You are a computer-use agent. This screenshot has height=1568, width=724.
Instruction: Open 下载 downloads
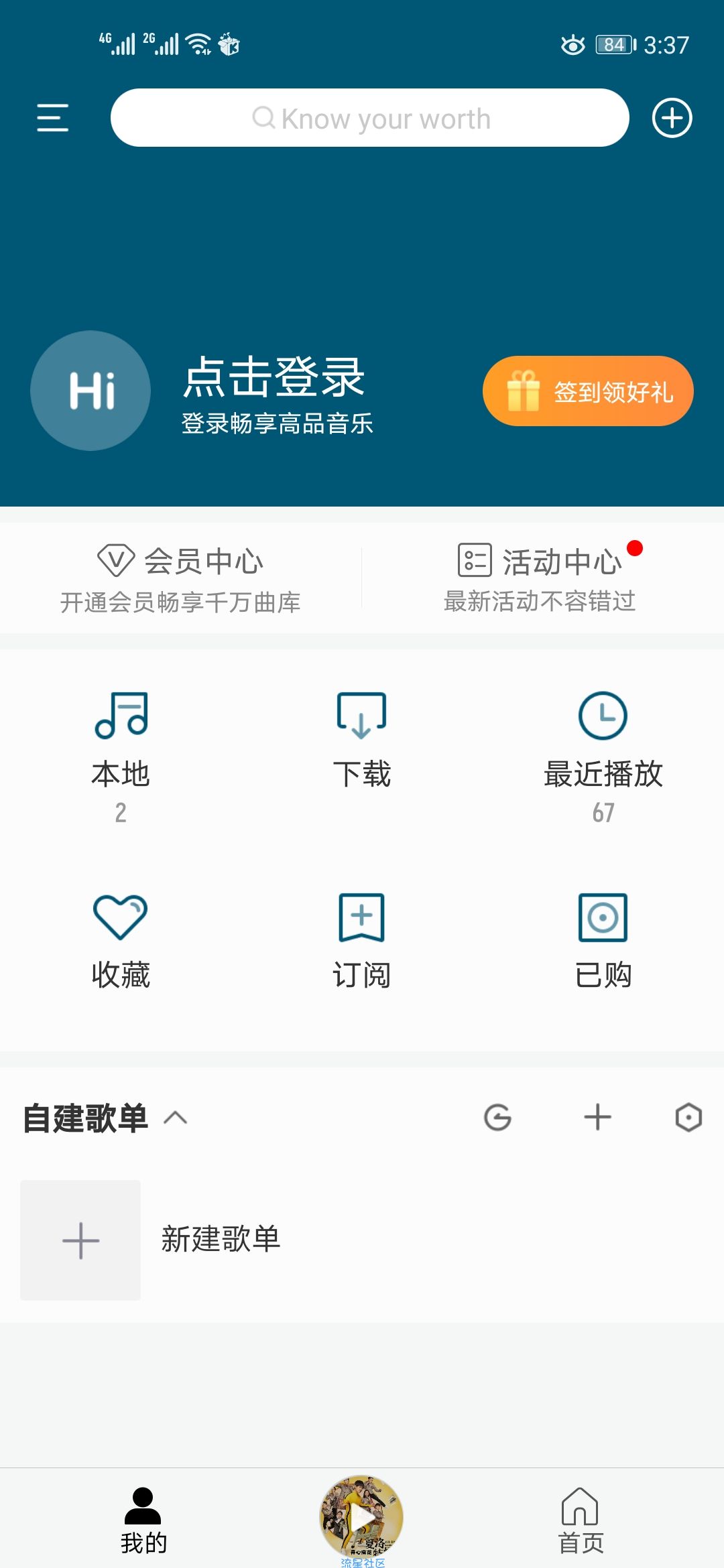coord(362,740)
